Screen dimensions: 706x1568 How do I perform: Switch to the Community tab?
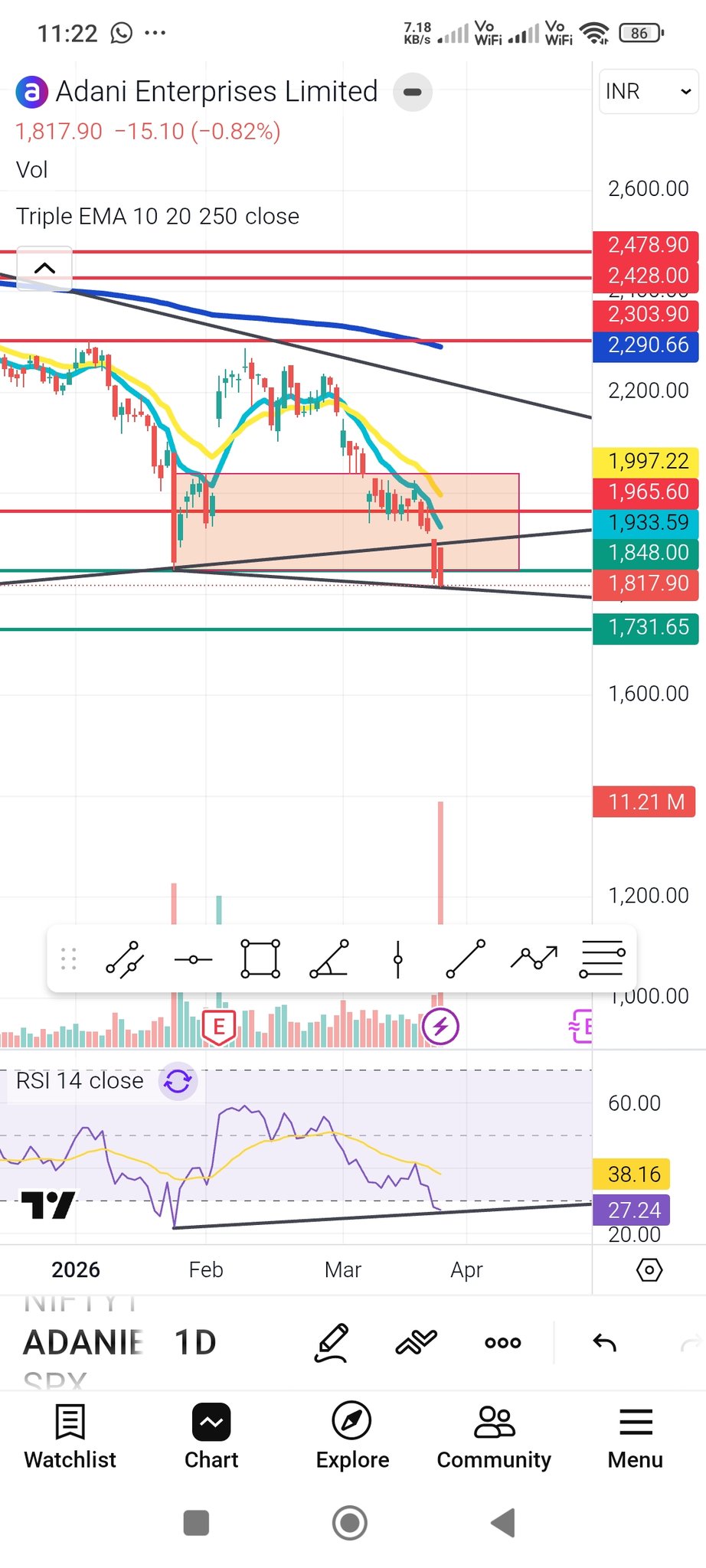coord(494,1437)
